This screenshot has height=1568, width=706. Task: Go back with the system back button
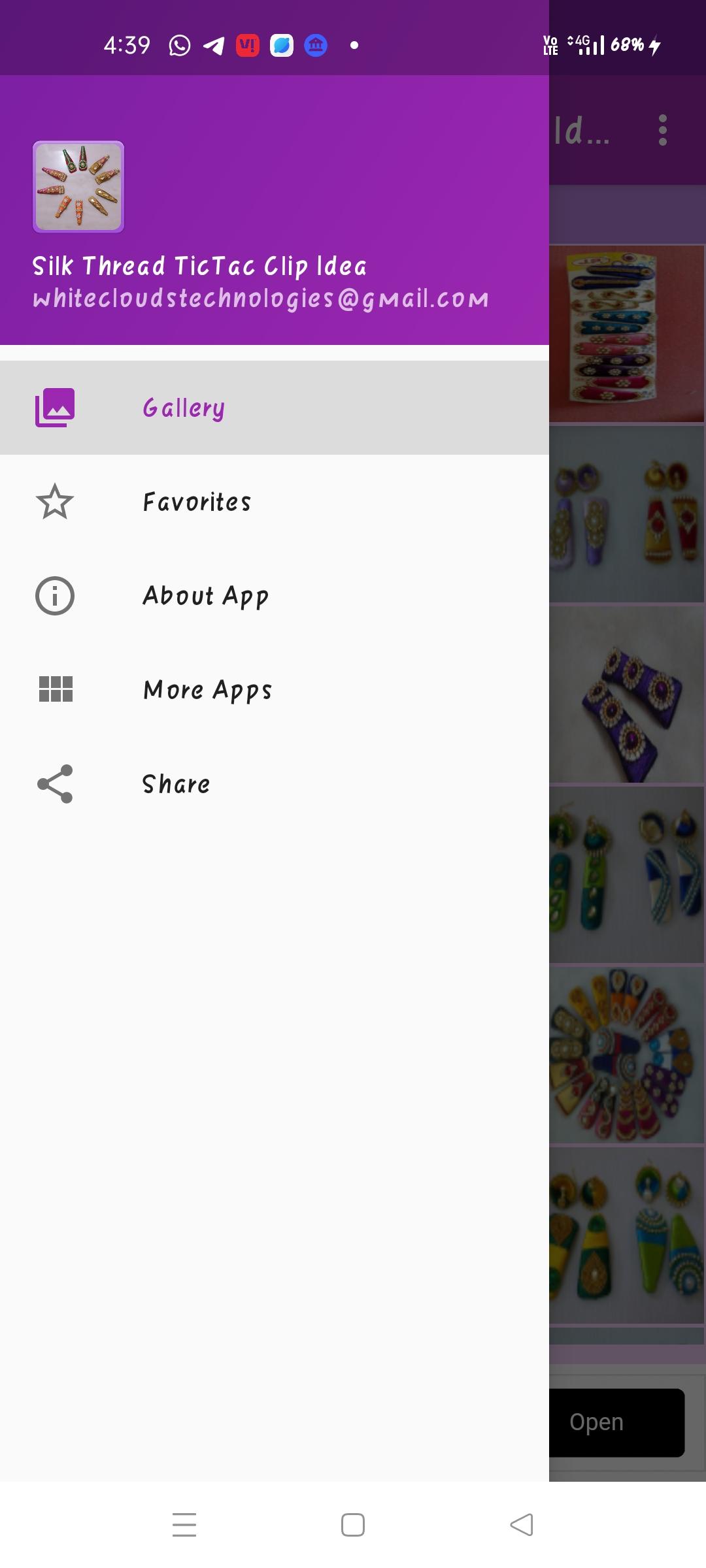[x=521, y=1525]
